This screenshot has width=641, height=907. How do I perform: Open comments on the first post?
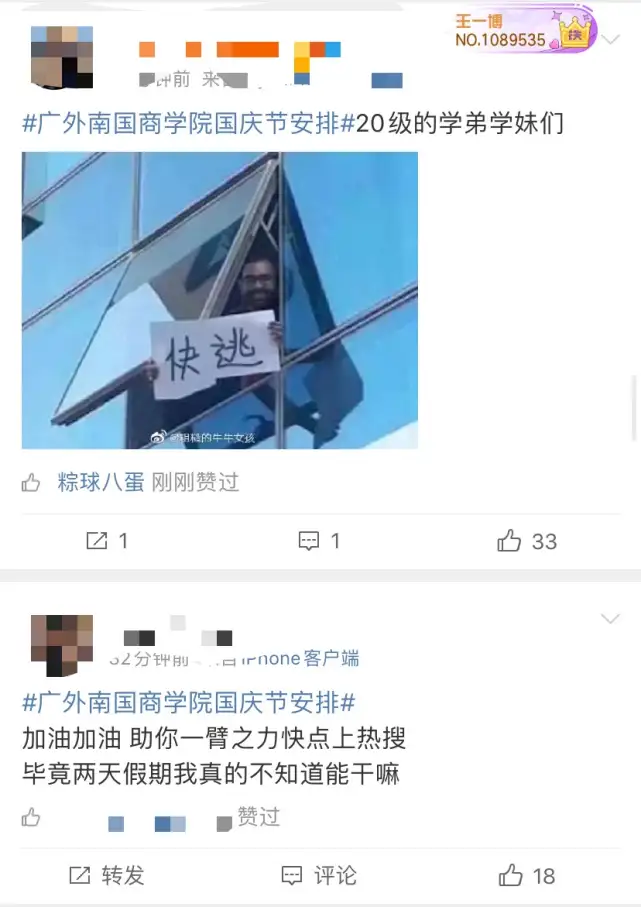click(320, 541)
